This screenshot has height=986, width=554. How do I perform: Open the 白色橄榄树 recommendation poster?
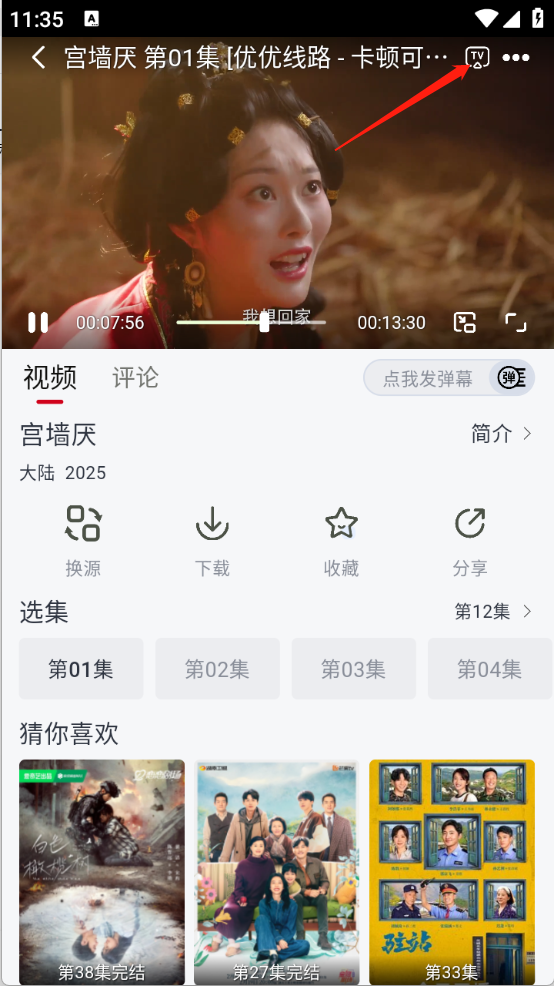102,872
